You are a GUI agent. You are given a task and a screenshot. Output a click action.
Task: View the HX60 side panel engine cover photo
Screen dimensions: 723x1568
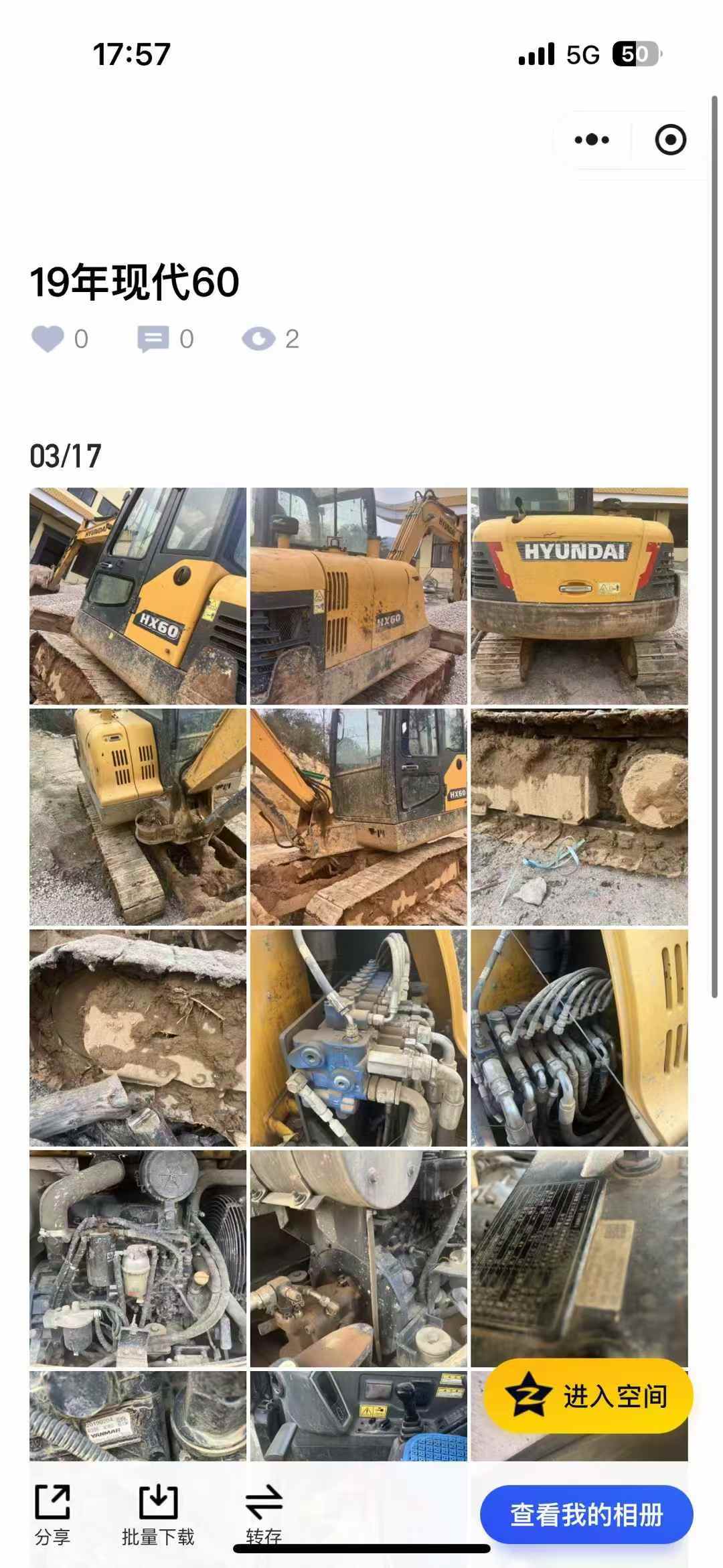[359, 596]
